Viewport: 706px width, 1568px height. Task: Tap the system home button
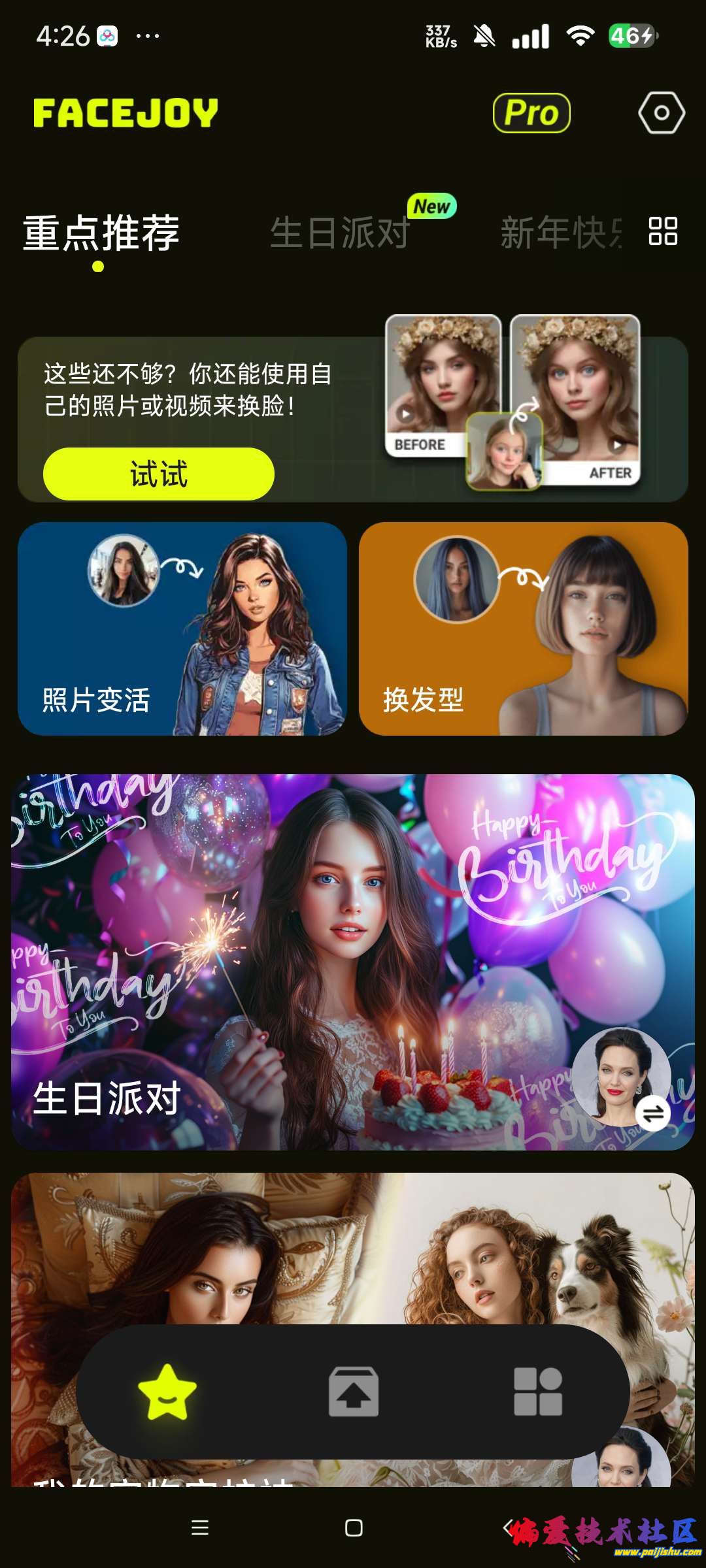[x=354, y=1527]
